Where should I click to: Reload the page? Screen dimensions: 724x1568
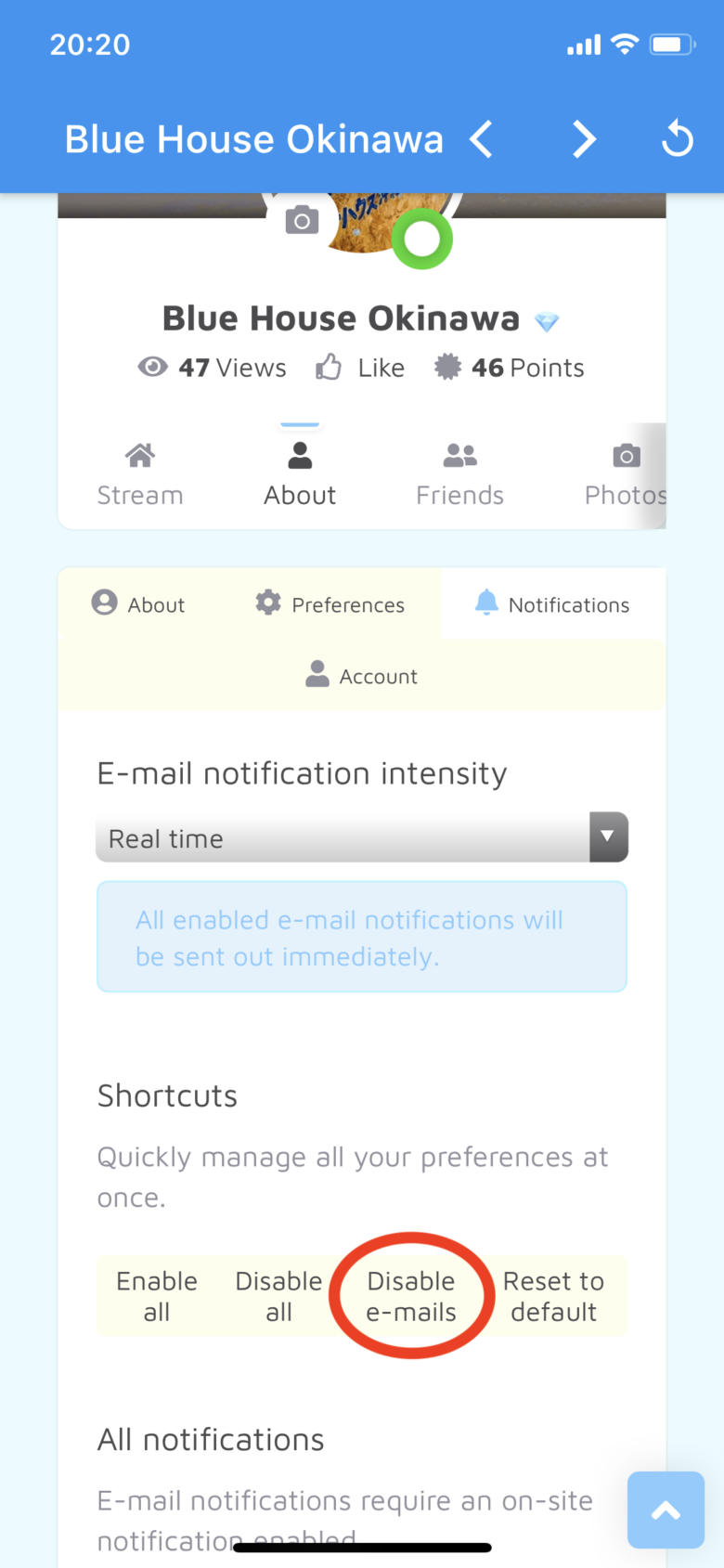pyautogui.click(x=678, y=140)
